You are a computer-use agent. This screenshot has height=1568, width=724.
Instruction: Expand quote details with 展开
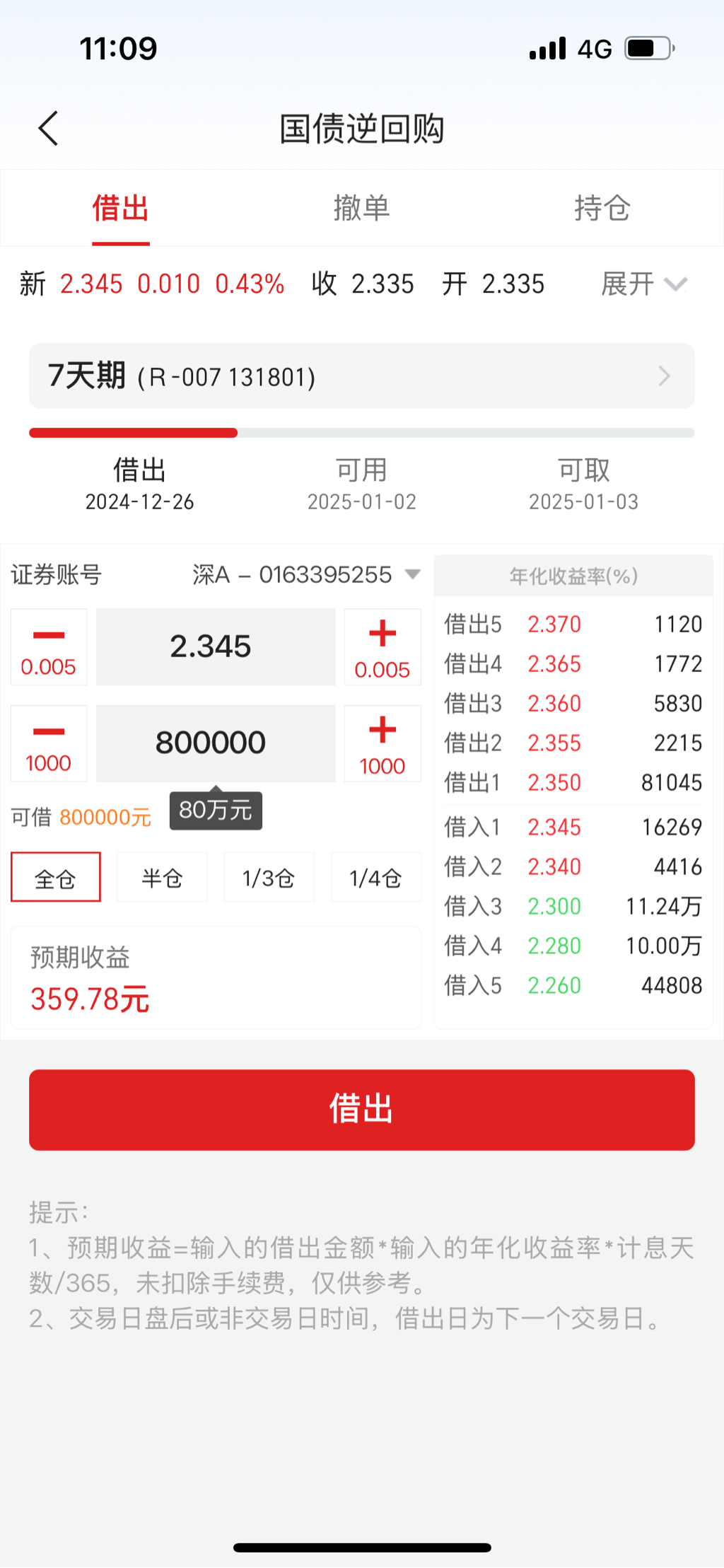tap(643, 284)
